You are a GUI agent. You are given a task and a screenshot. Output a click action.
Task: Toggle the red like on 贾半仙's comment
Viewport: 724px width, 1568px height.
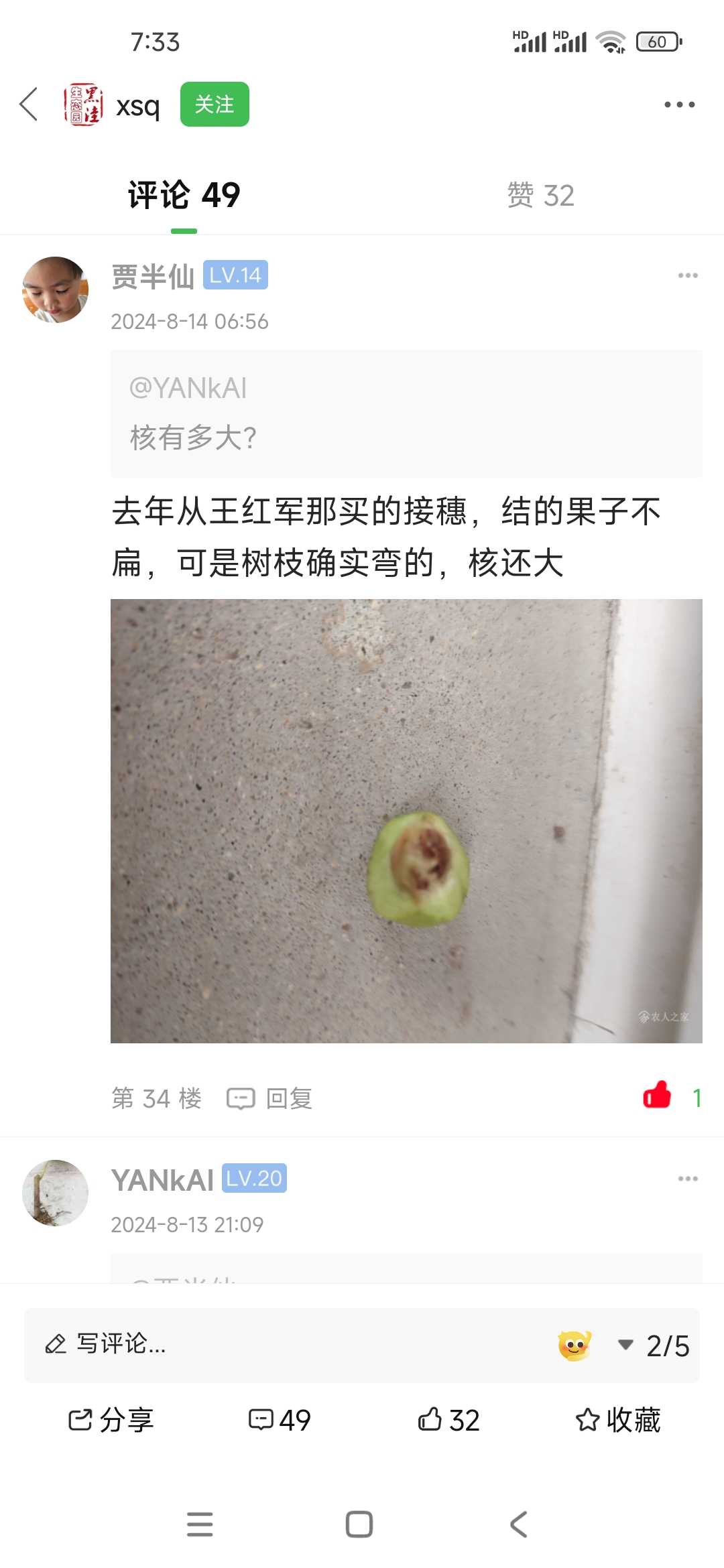[x=657, y=1096]
